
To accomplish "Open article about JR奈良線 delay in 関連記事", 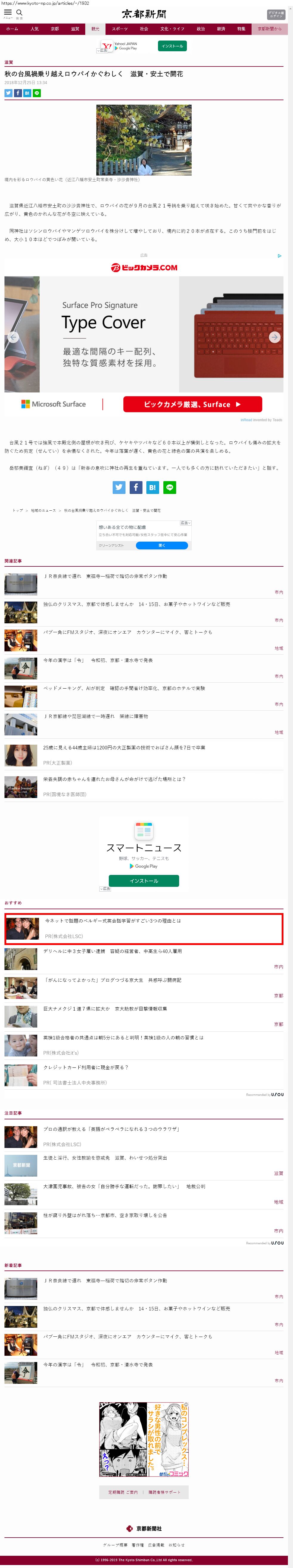I will 105,576.
